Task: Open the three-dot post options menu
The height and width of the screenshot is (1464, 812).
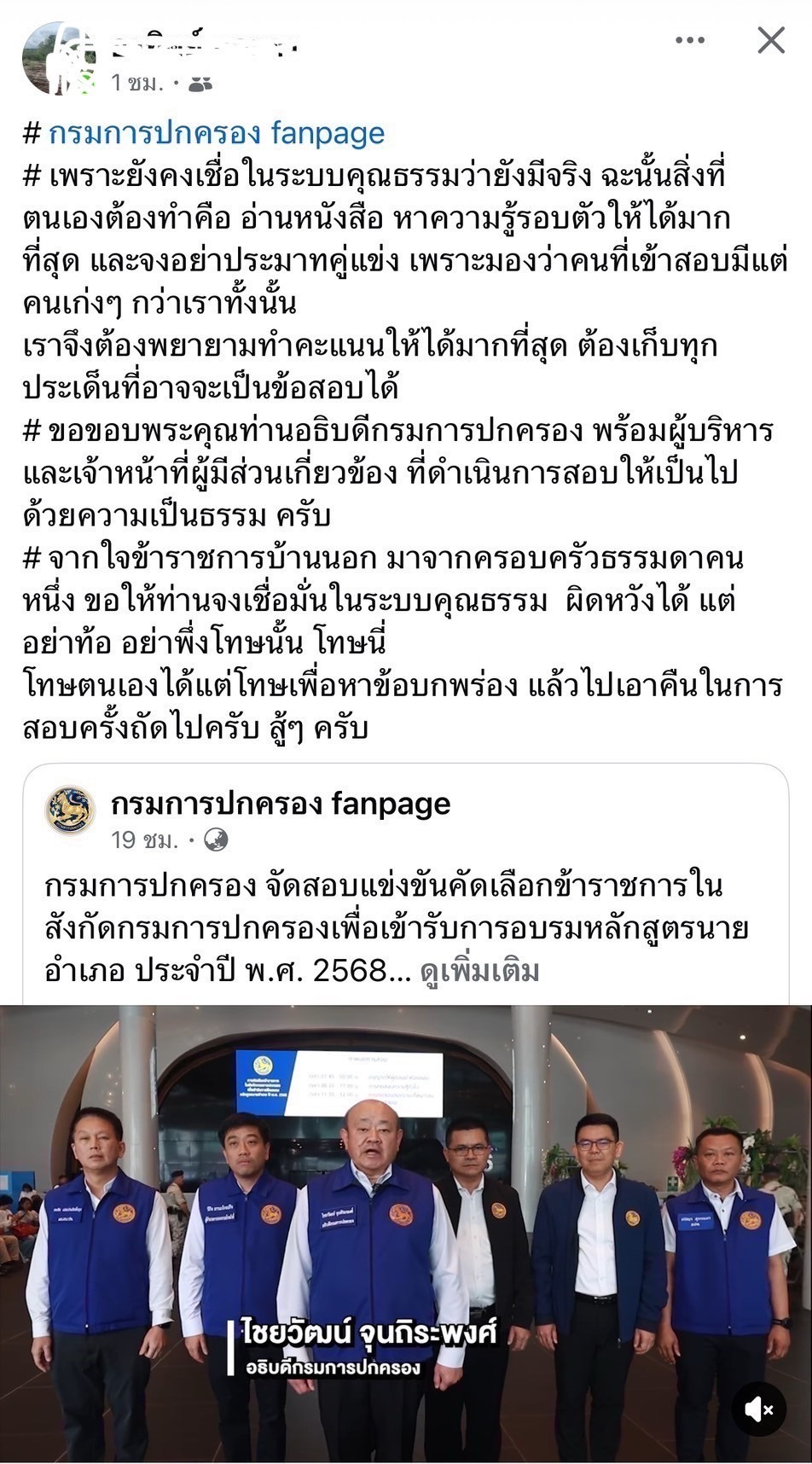Action: tap(690, 40)
